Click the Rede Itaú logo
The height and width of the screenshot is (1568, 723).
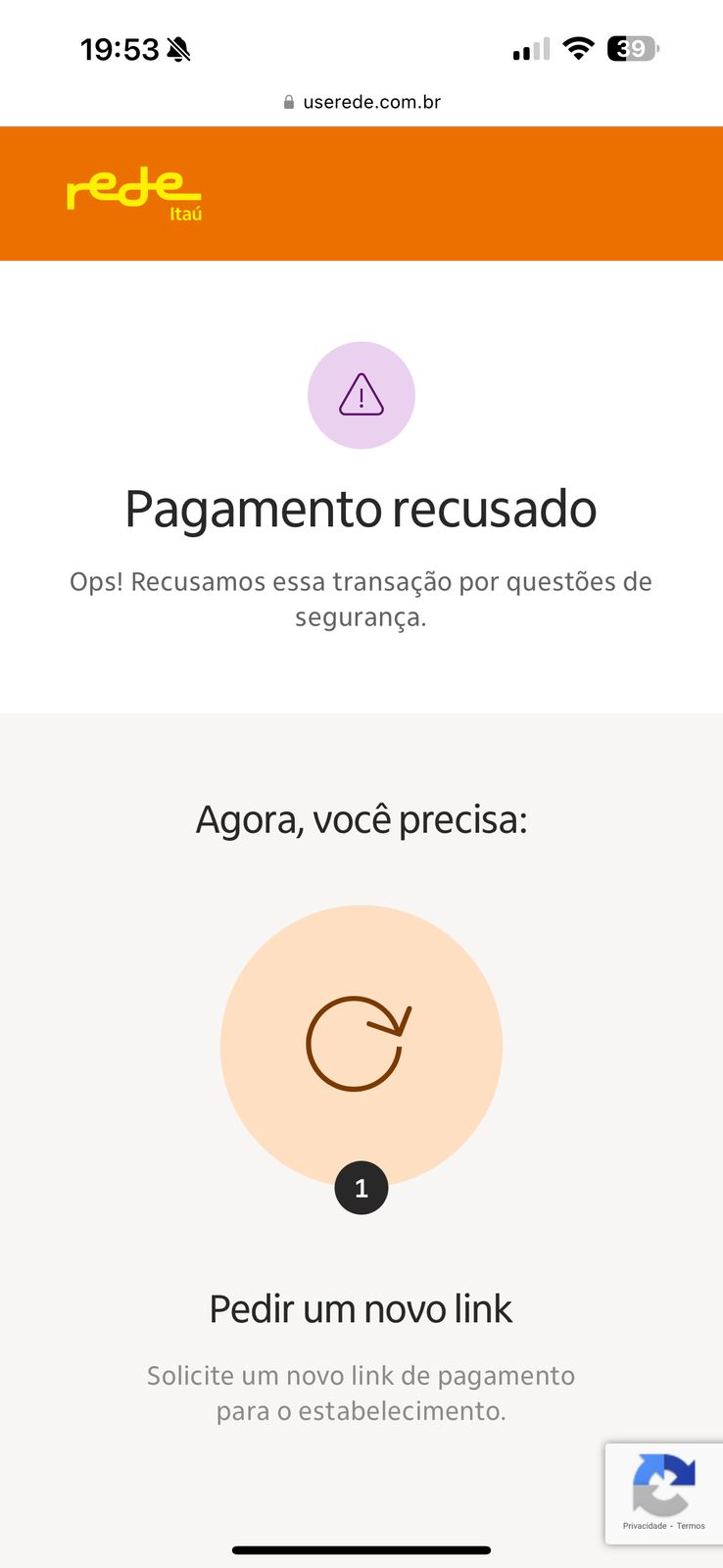tap(134, 191)
